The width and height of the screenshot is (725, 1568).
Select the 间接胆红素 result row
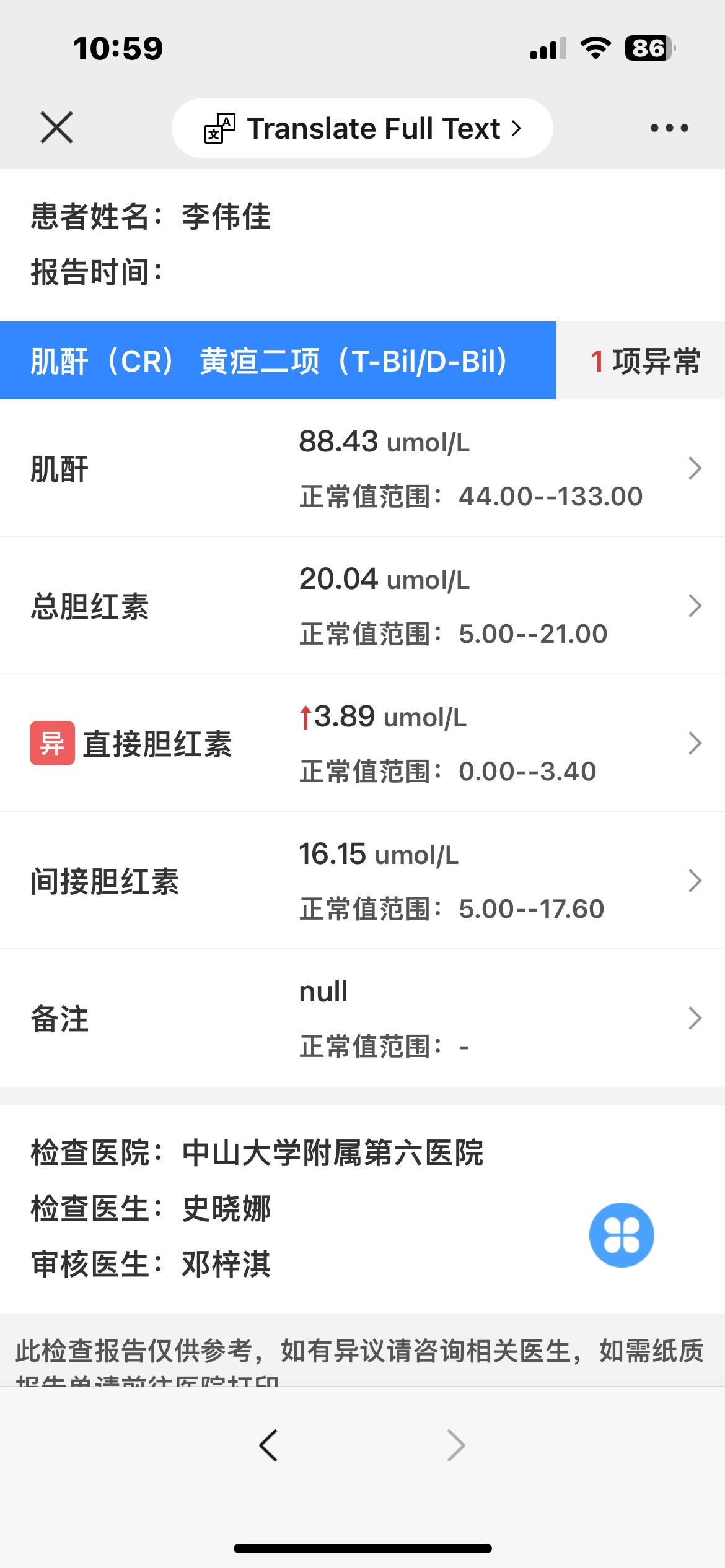362,881
